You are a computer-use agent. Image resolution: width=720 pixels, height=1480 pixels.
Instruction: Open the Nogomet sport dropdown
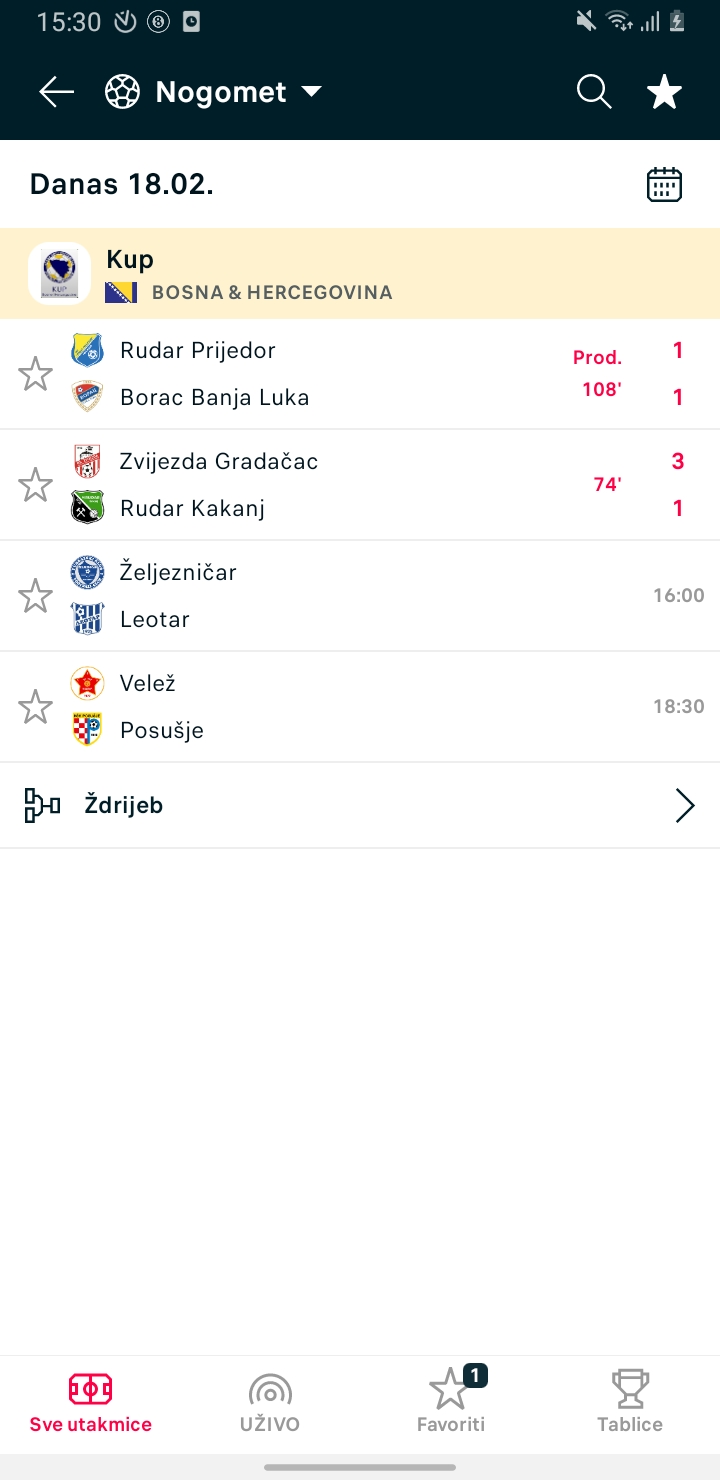pyautogui.click(x=213, y=92)
